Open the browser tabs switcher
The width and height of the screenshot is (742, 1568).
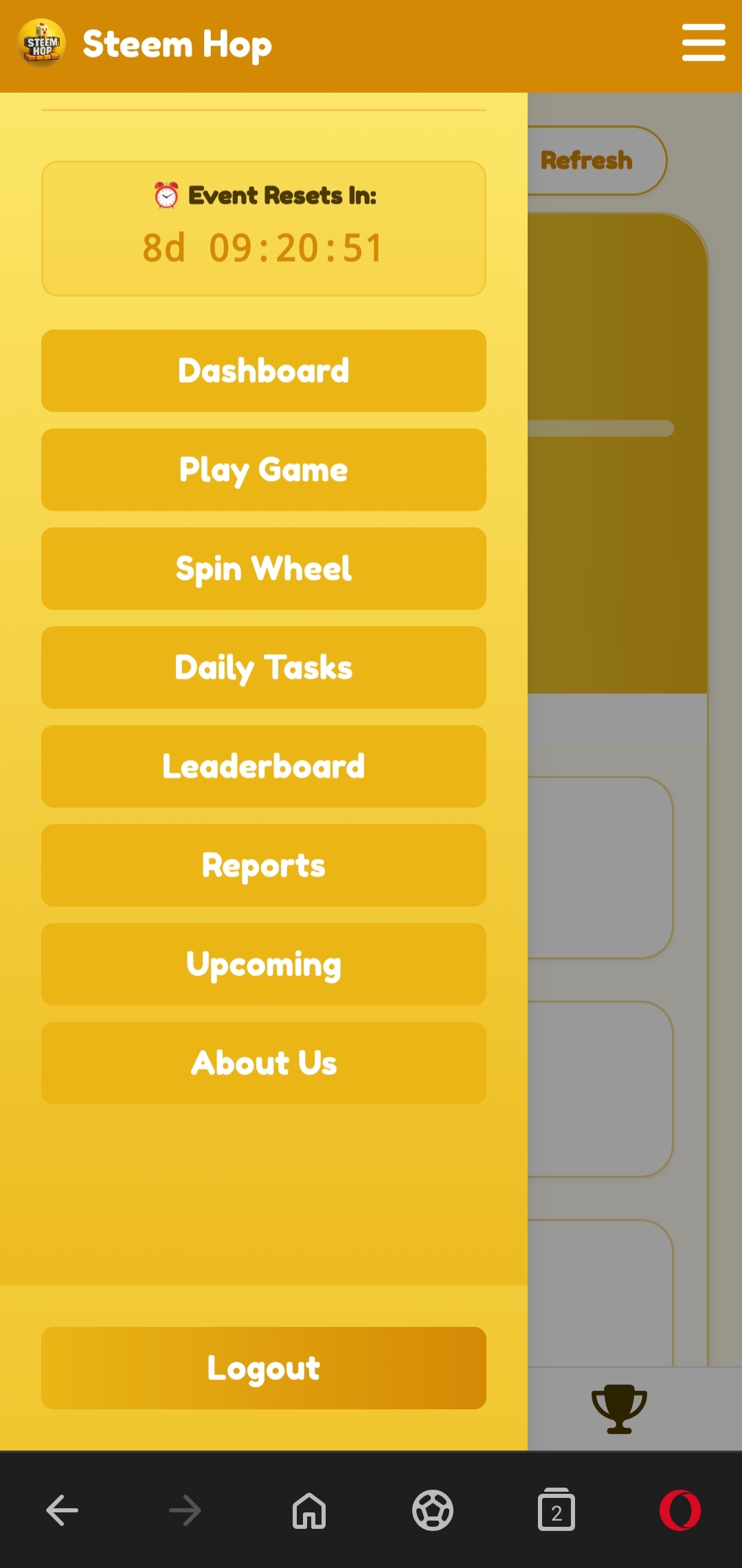[x=556, y=1510]
